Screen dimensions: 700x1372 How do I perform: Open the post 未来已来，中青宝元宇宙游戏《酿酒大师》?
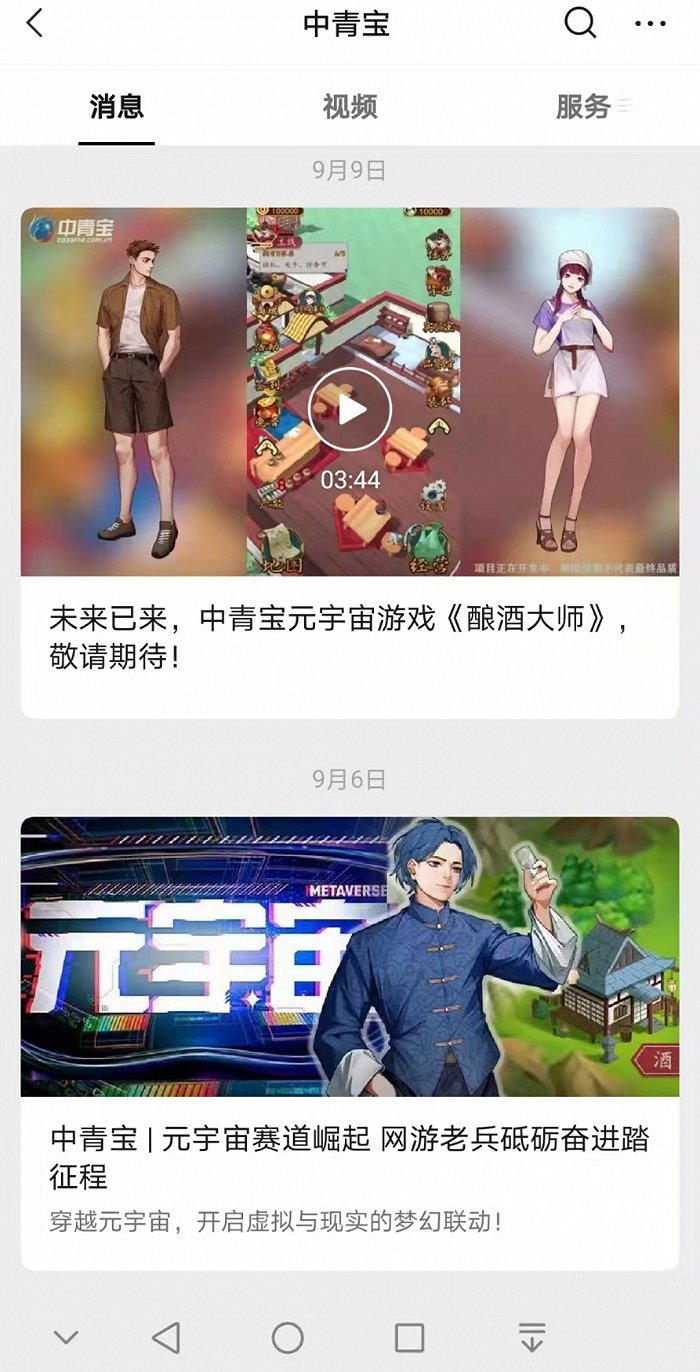(340, 636)
